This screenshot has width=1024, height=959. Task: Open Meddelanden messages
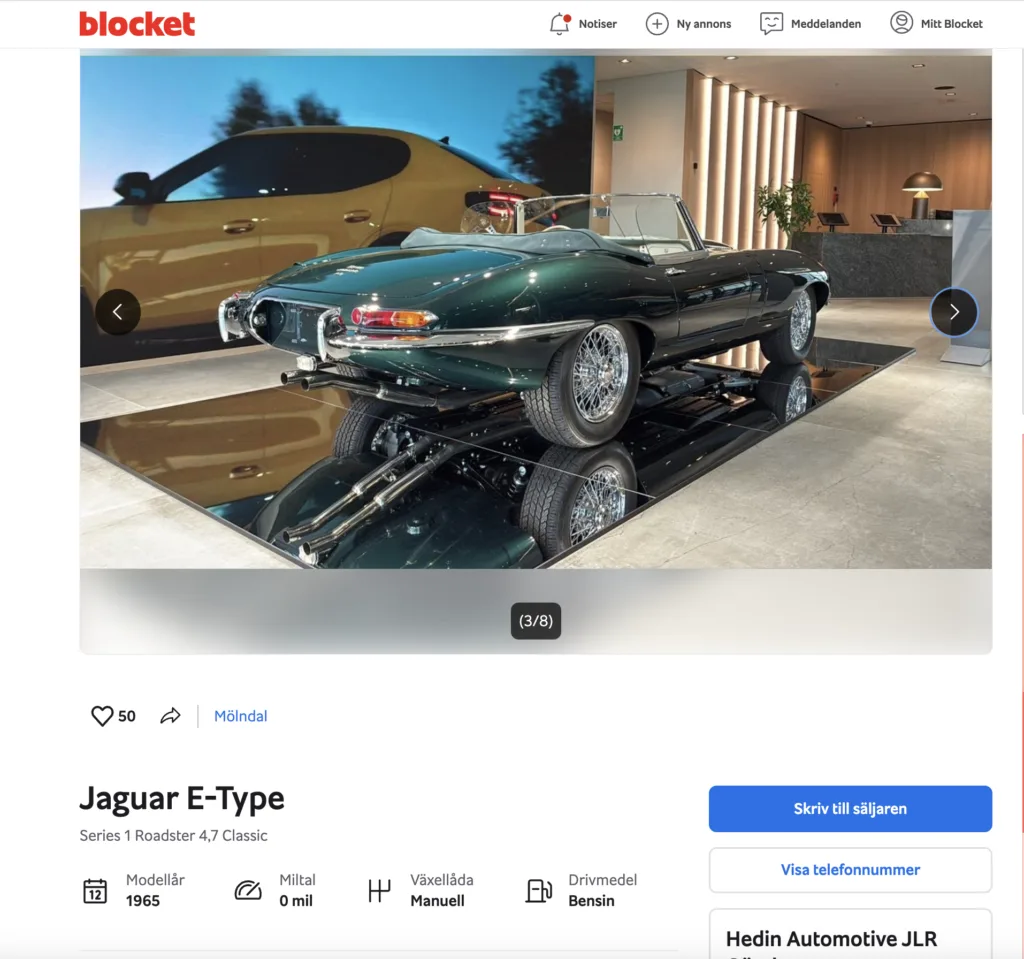point(810,24)
